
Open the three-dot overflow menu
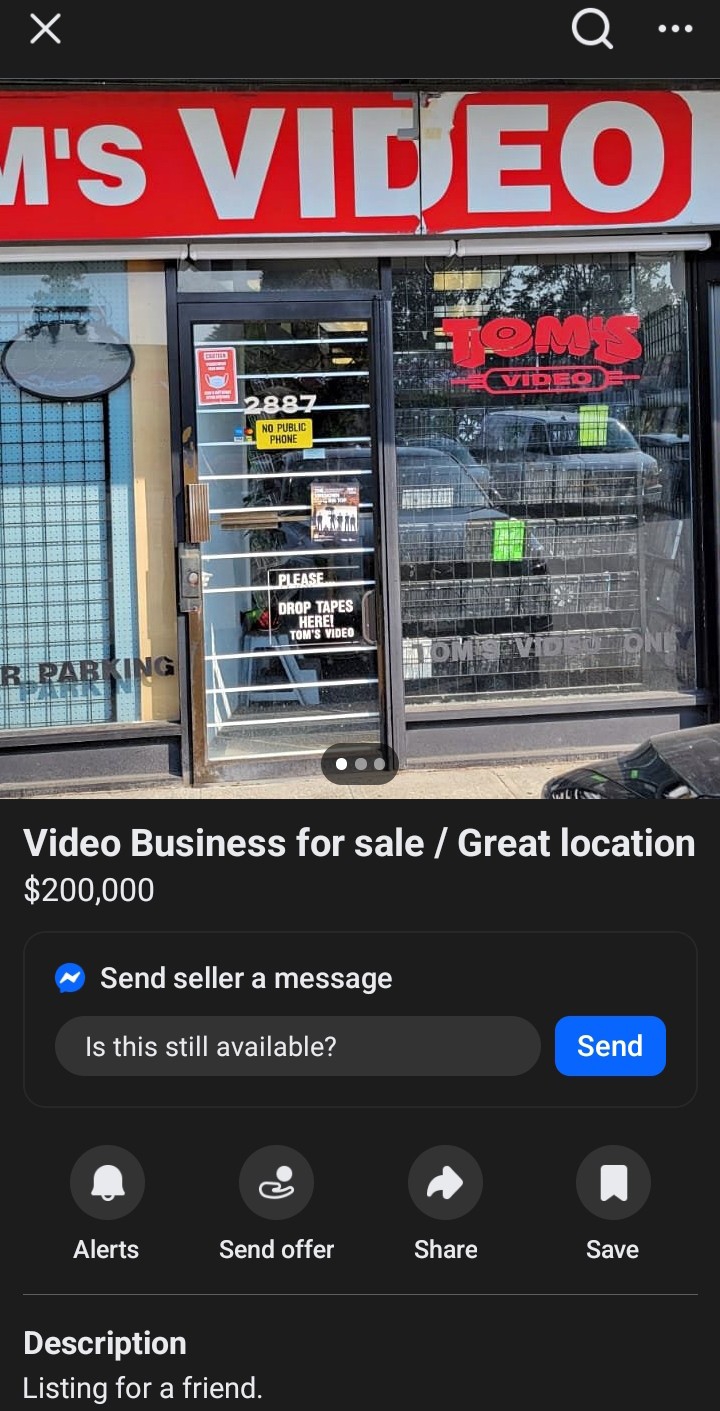tap(675, 29)
